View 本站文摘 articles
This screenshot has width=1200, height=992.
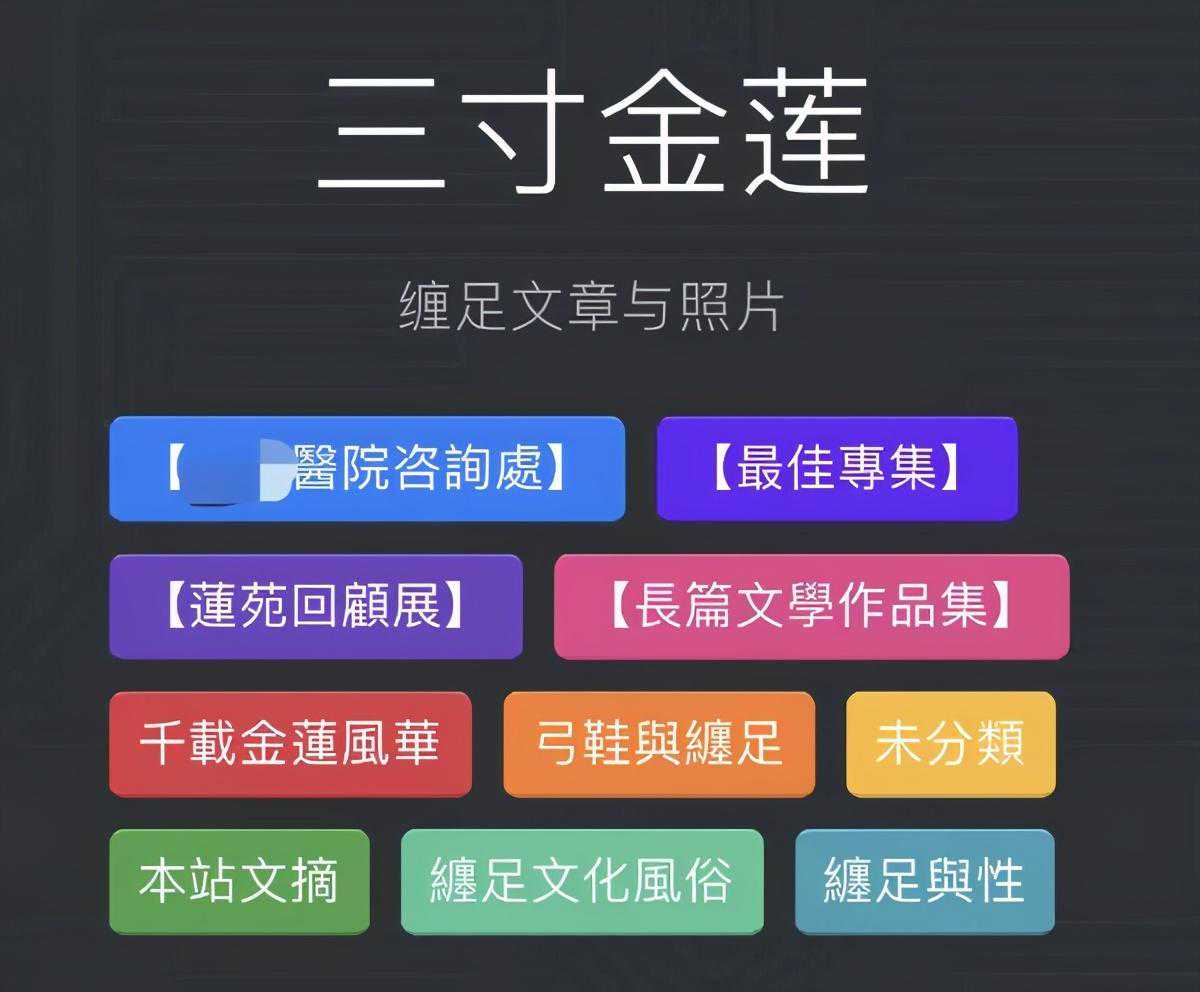[x=239, y=881]
